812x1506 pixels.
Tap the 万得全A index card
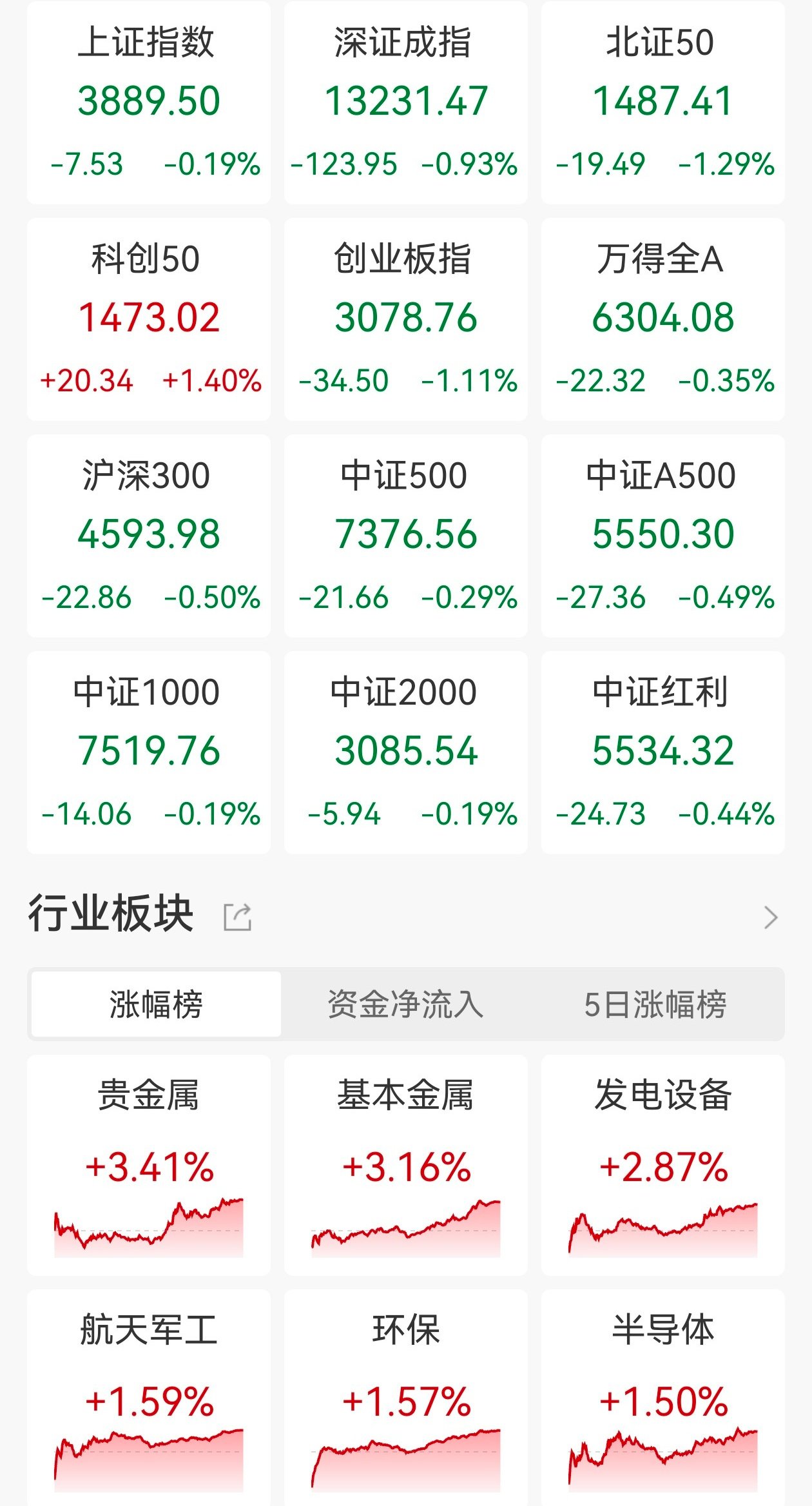point(662,320)
